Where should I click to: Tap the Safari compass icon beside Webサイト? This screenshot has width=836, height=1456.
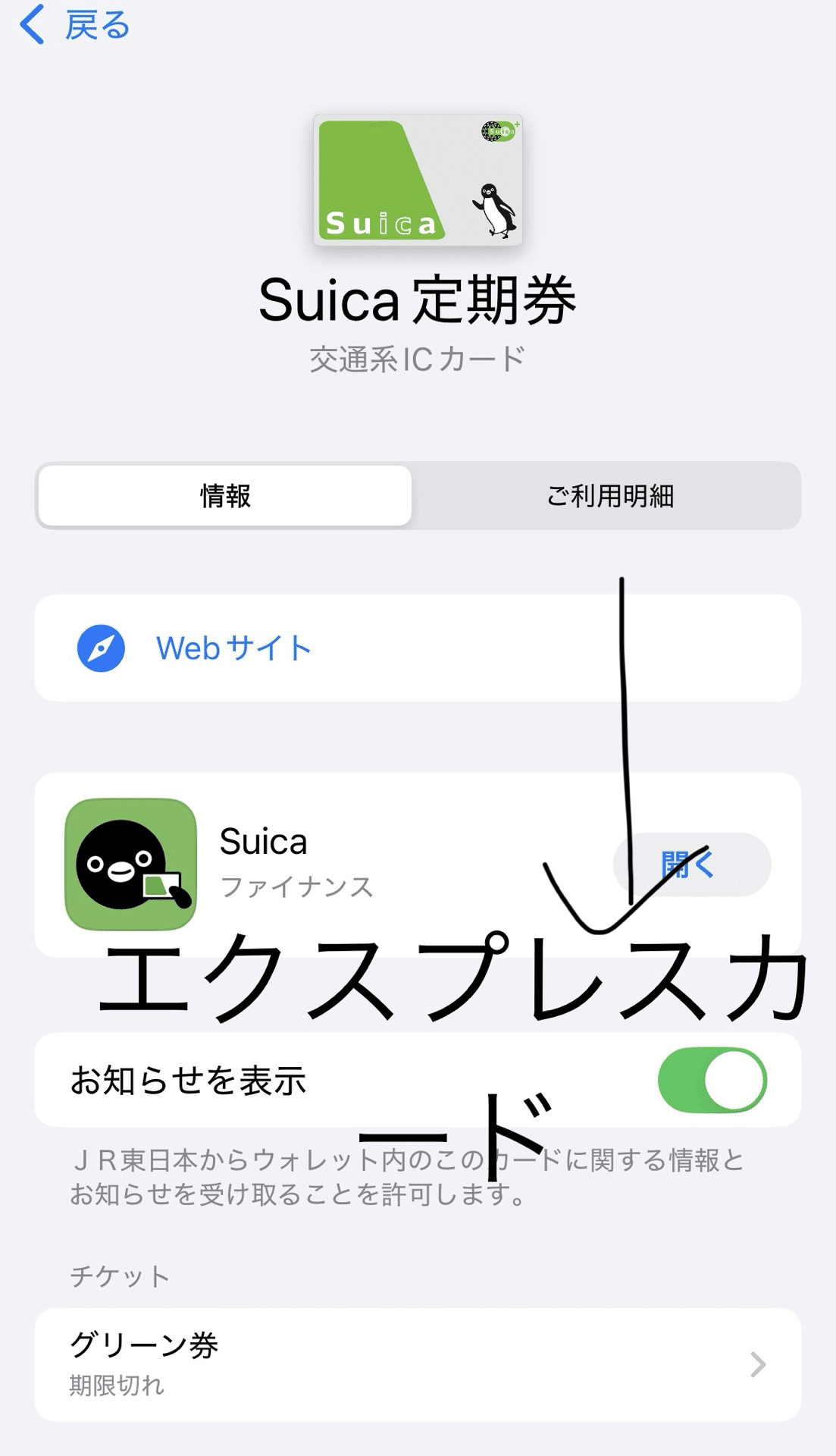click(x=102, y=647)
